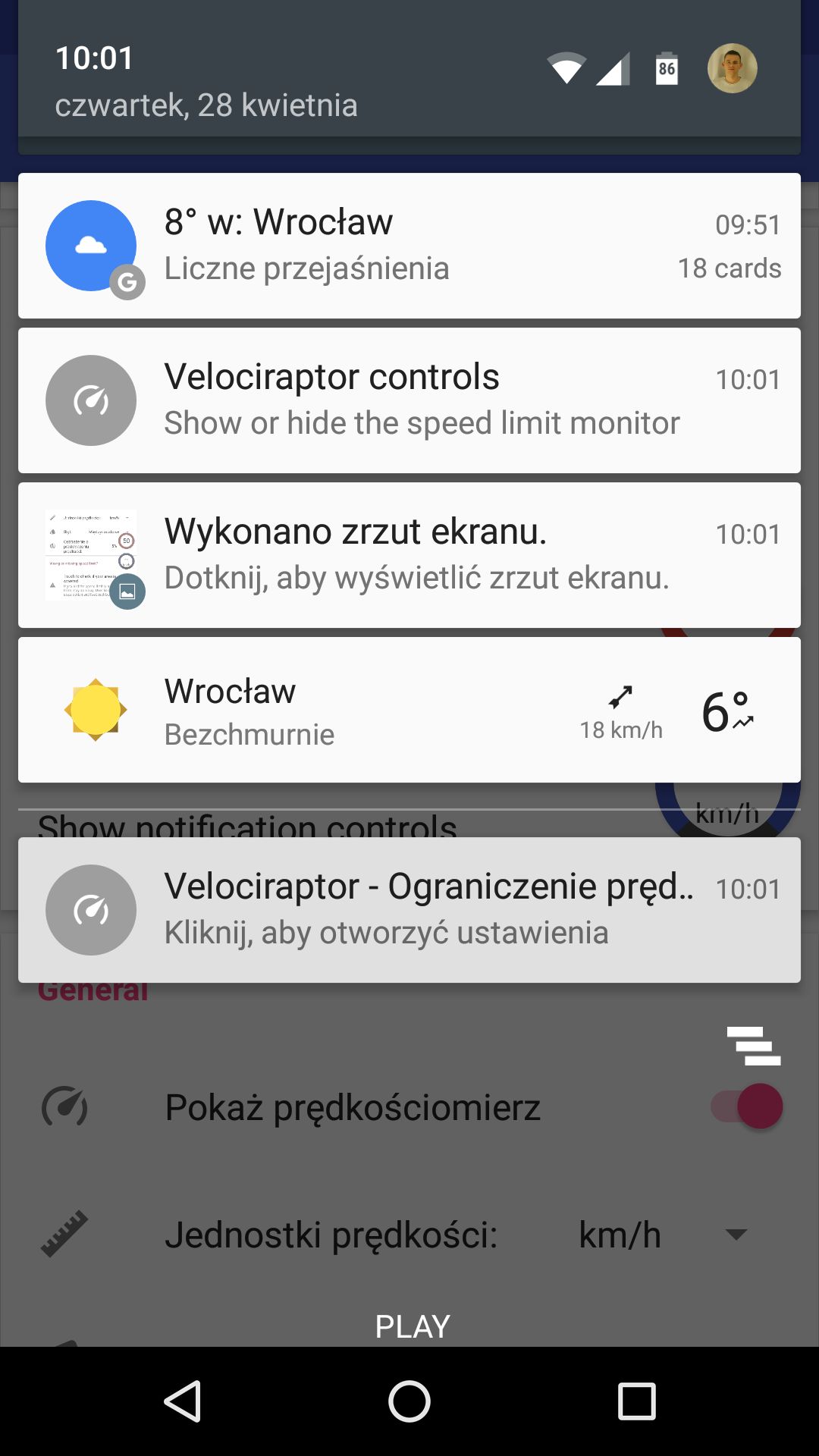Clear all notifications
The image size is (819, 1456).
pyautogui.click(x=753, y=1046)
